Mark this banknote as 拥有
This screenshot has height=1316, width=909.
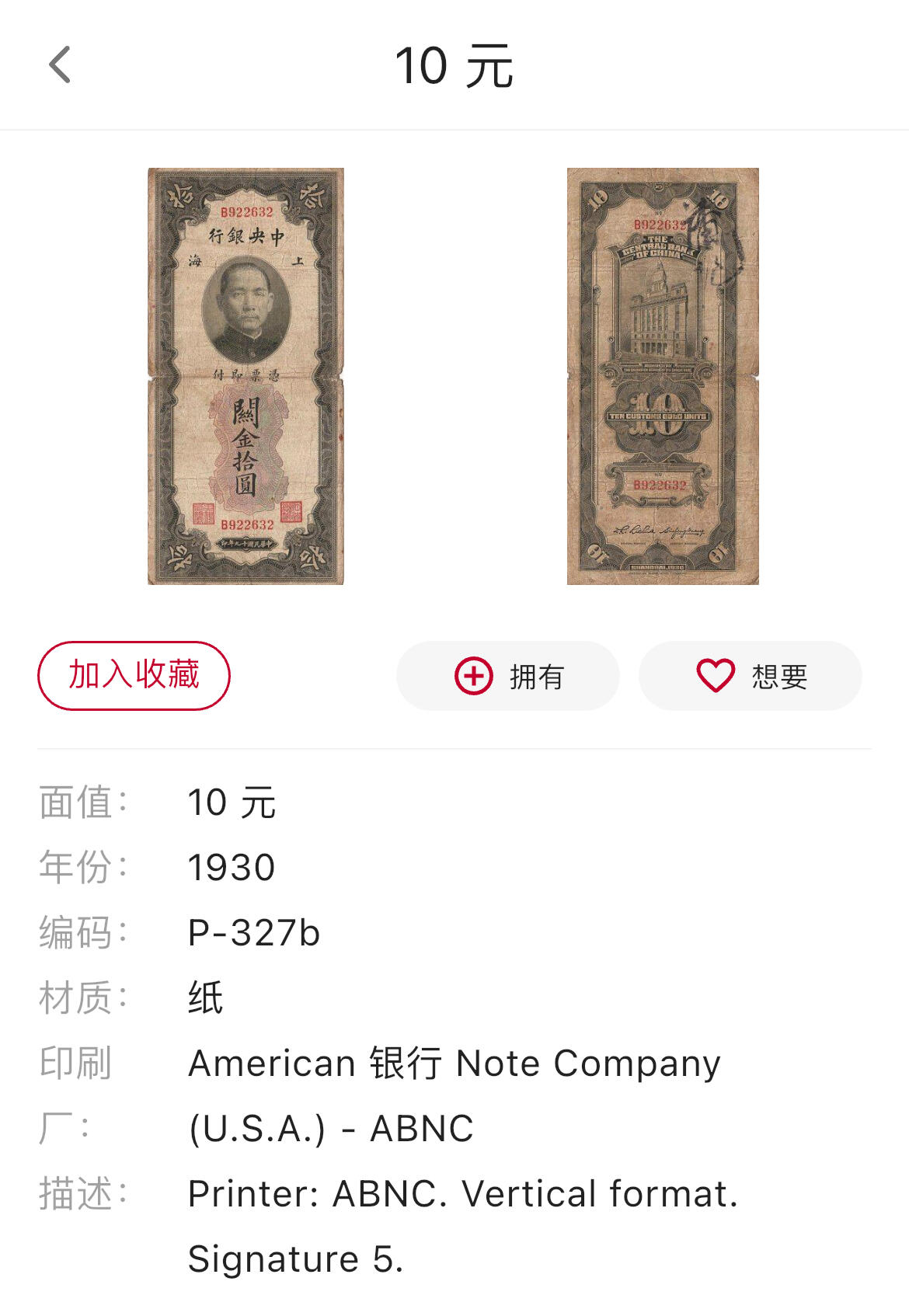[x=508, y=676]
